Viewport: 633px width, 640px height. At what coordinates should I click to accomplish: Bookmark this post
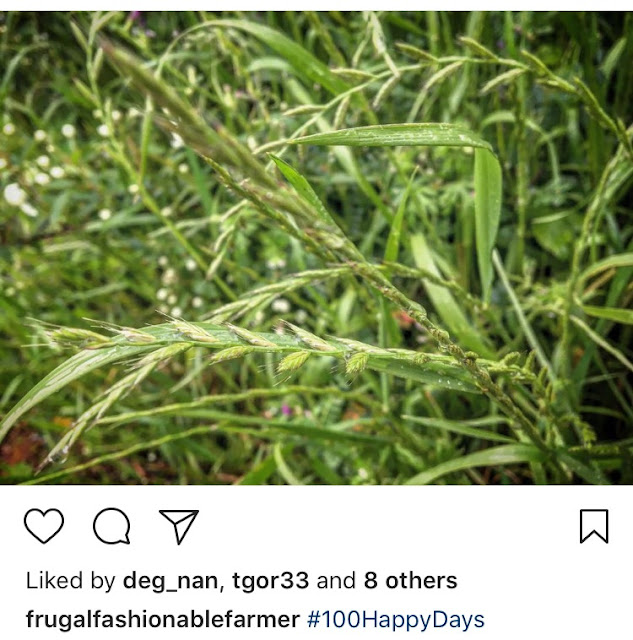(x=594, y=526)
